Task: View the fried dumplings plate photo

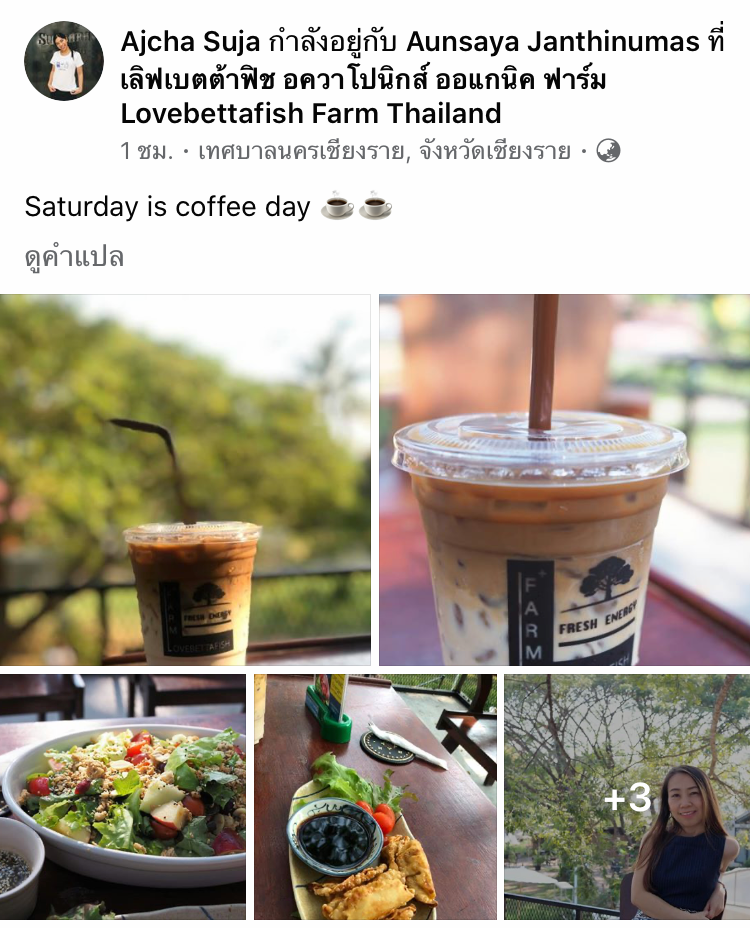Action: (x=375, y=796)
